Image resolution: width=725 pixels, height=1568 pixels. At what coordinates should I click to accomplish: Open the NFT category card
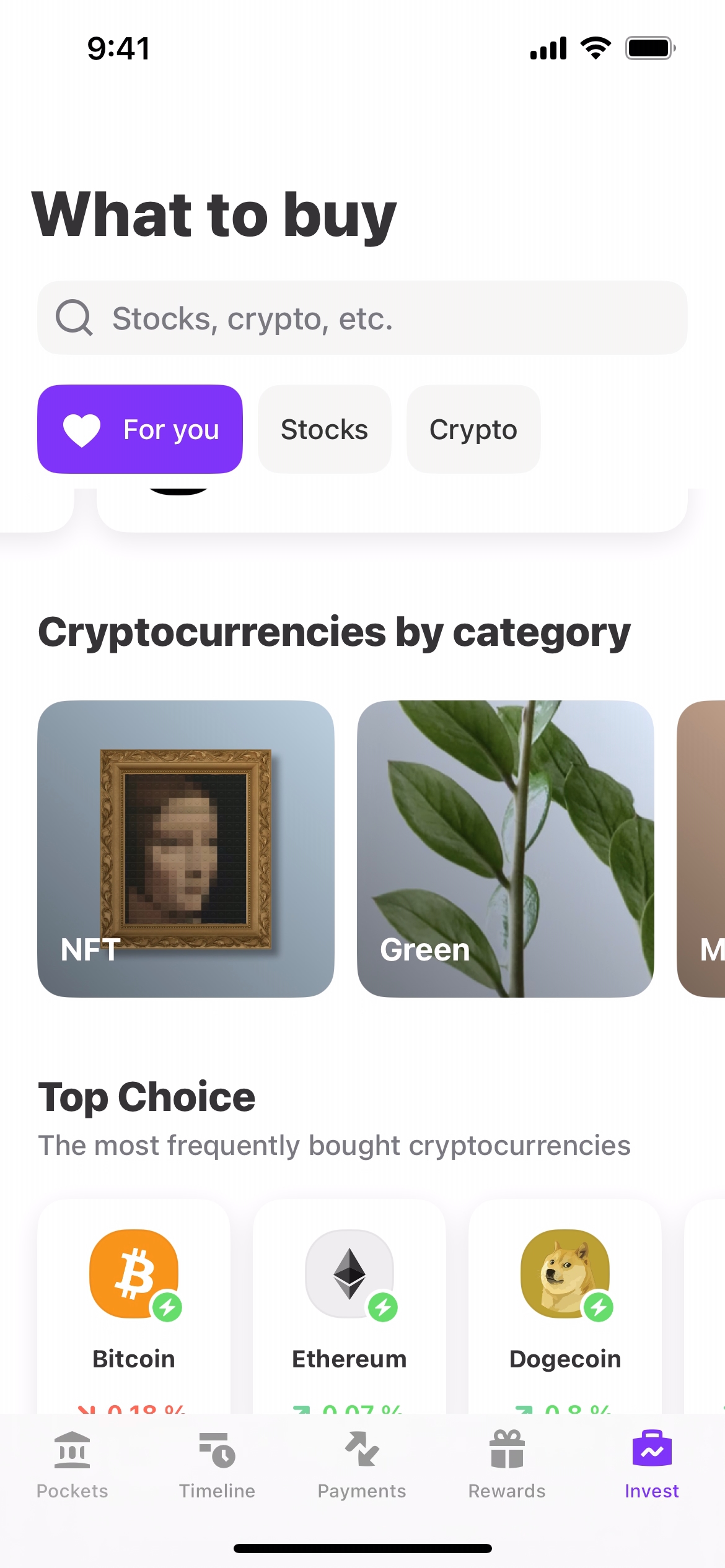point(186,848)
